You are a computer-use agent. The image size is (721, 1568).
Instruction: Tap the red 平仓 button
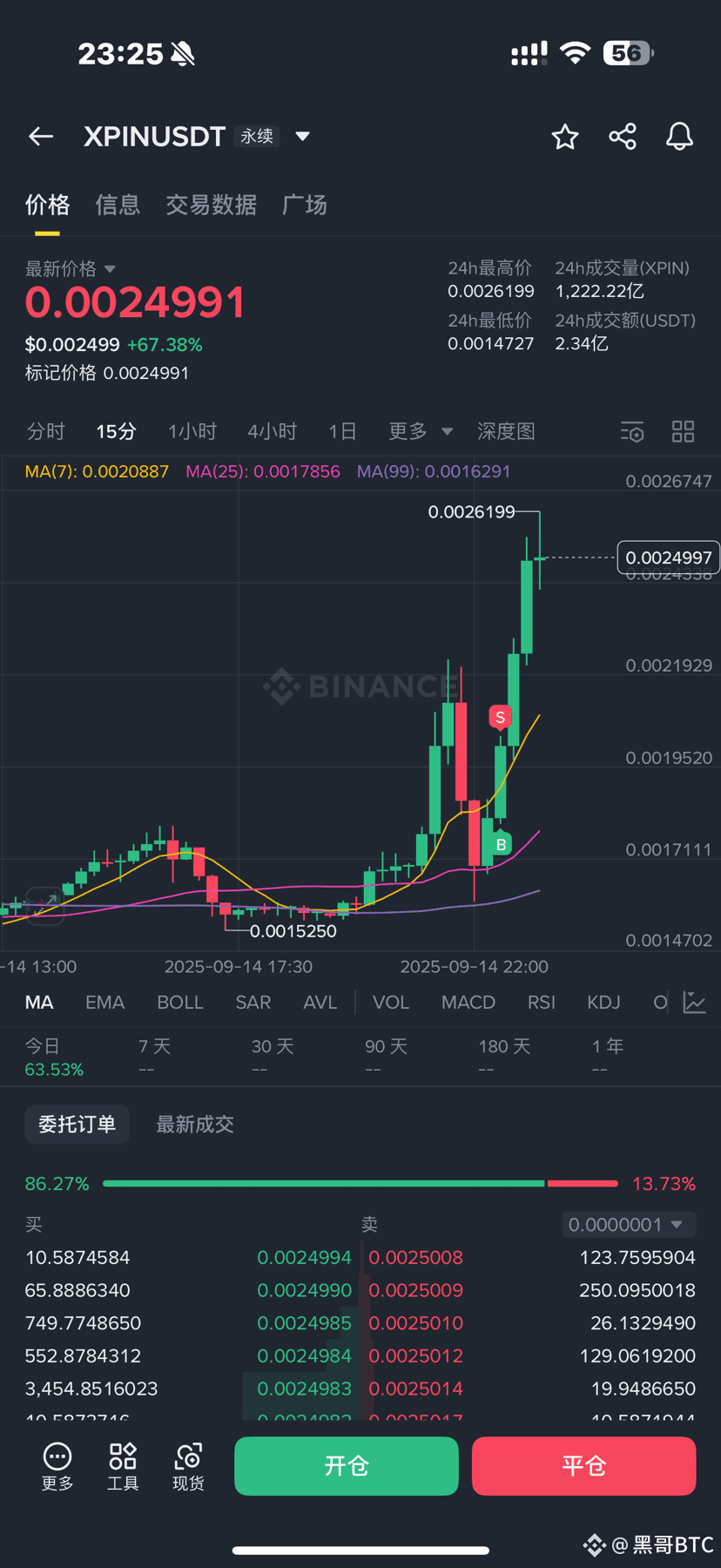coord(584,1466)
